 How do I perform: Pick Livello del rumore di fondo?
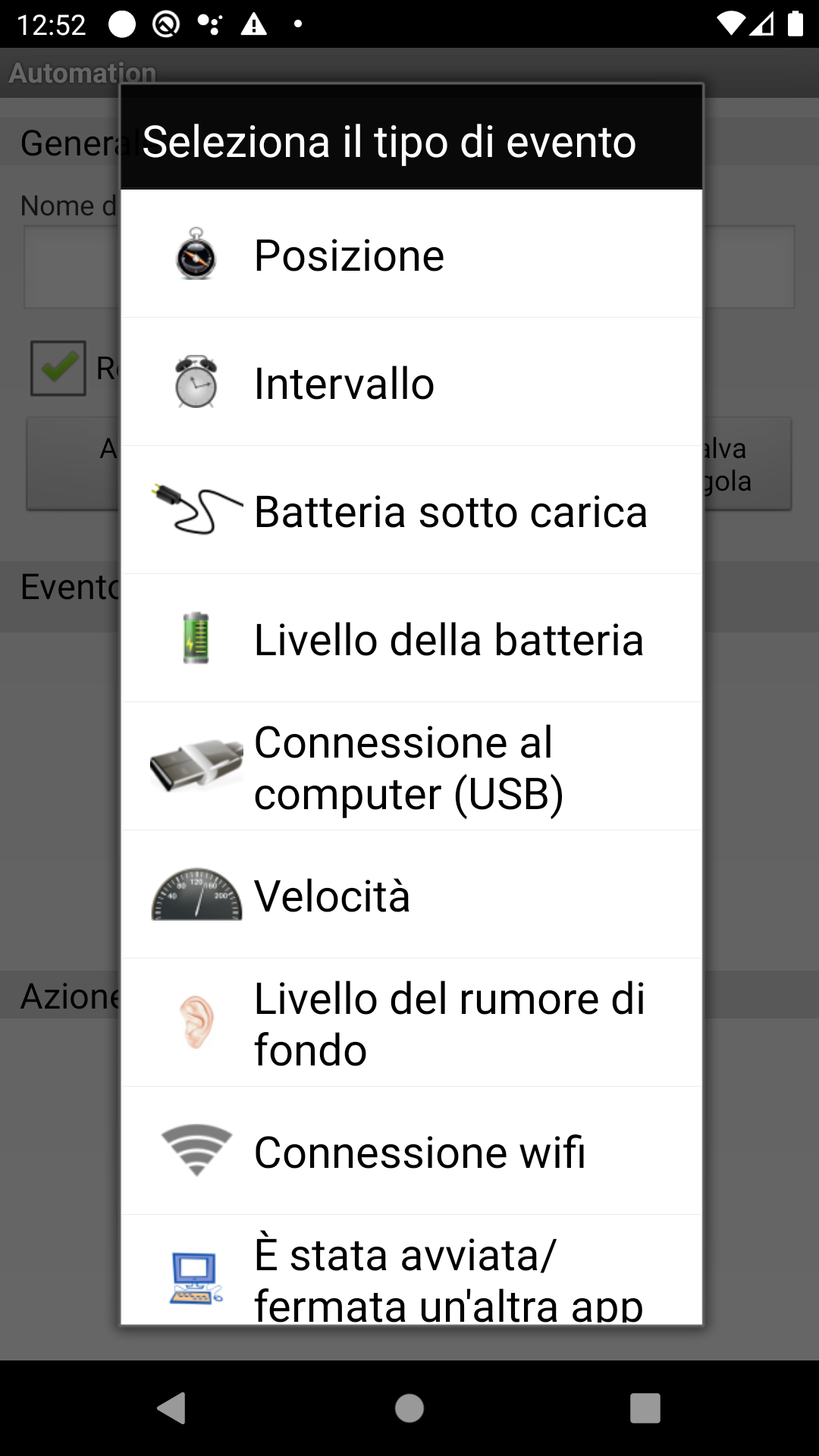[x=411, y=1024]
